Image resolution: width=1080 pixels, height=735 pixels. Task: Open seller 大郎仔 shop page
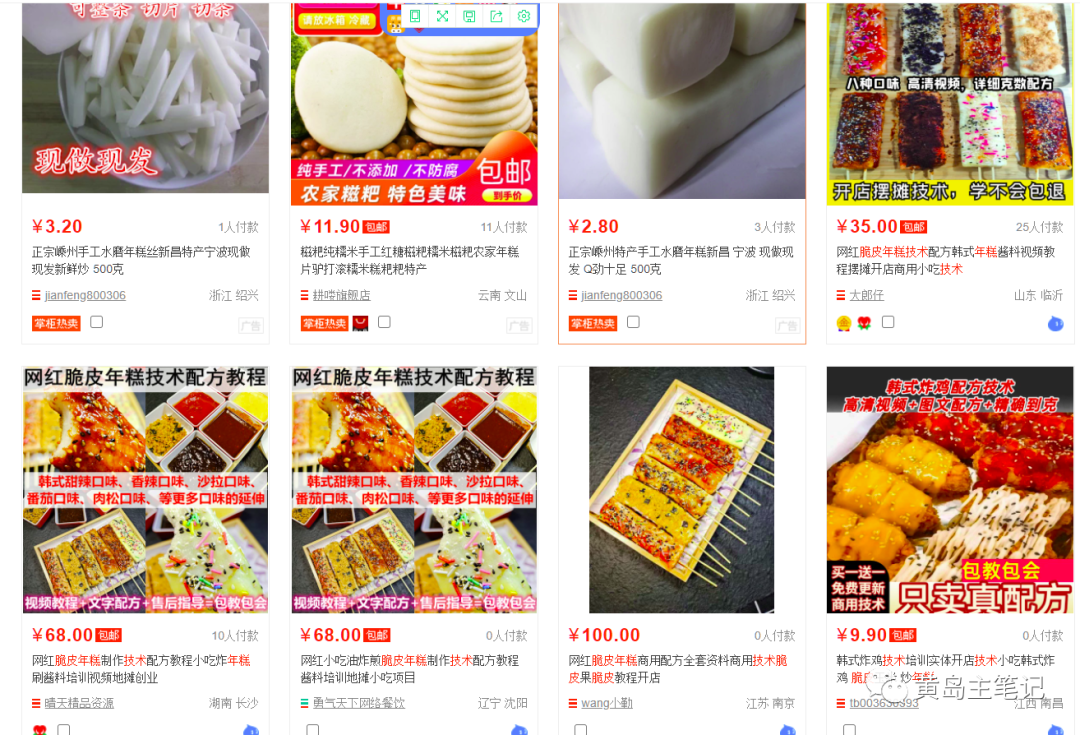[x=866, y=296]
